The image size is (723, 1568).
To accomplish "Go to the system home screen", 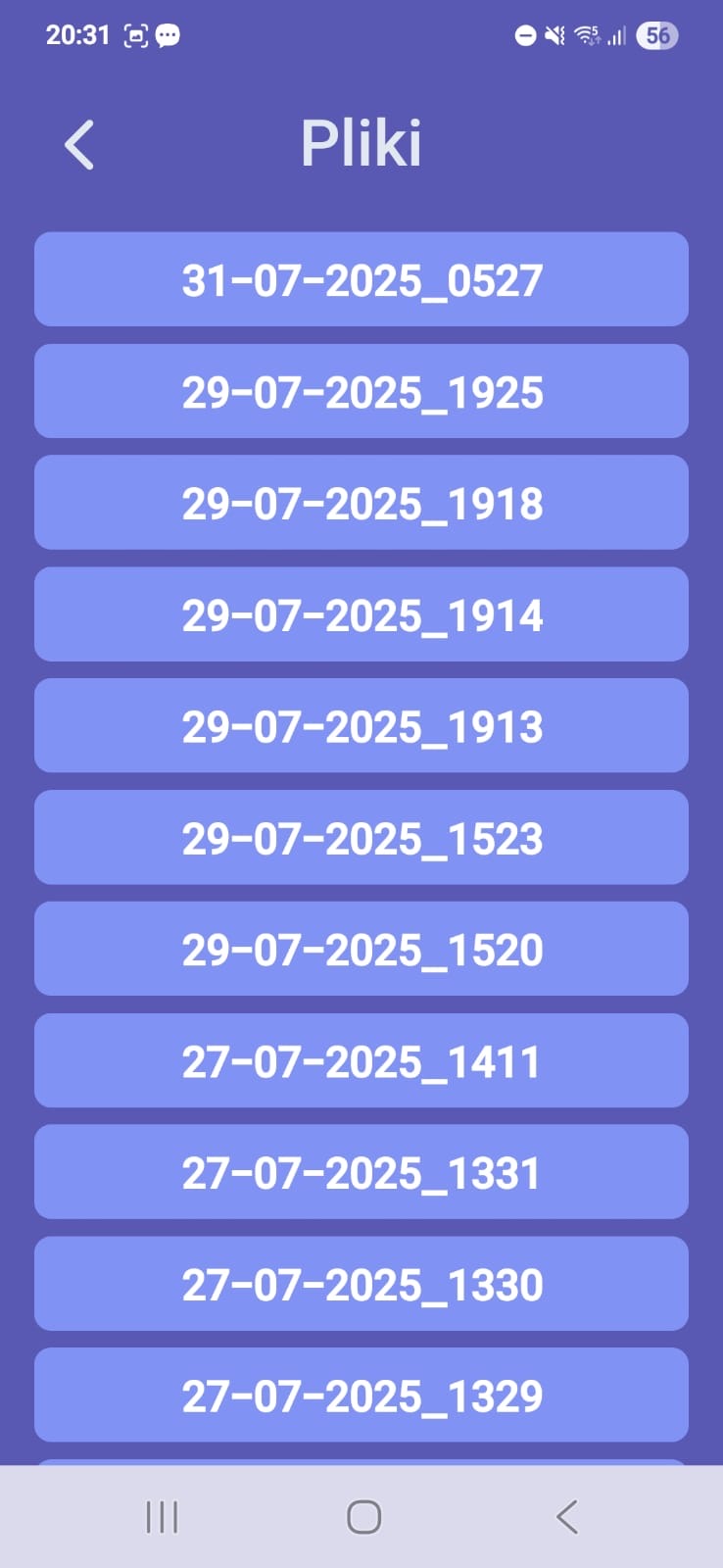I will (x=363, y=1517).
